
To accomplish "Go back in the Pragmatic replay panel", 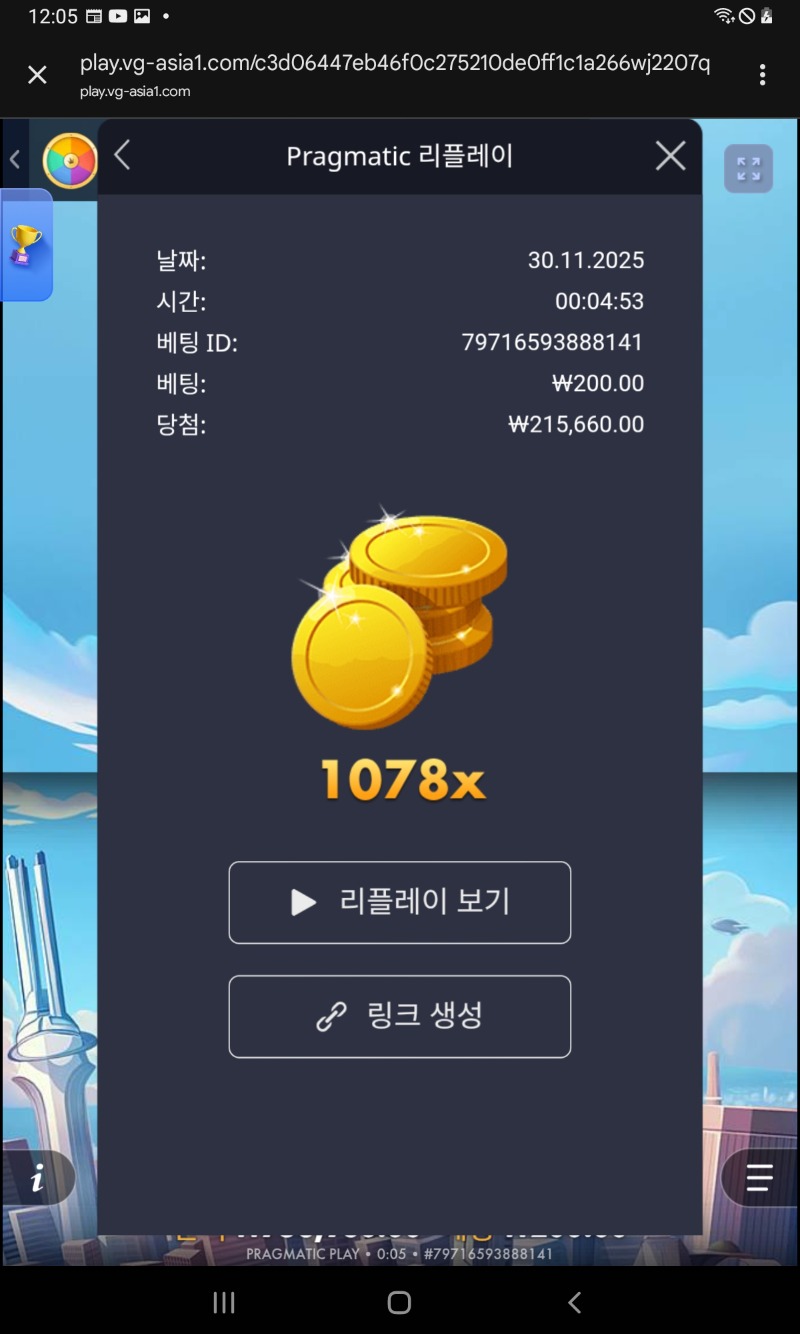I will pyautogui.click(x=123, y=156).
